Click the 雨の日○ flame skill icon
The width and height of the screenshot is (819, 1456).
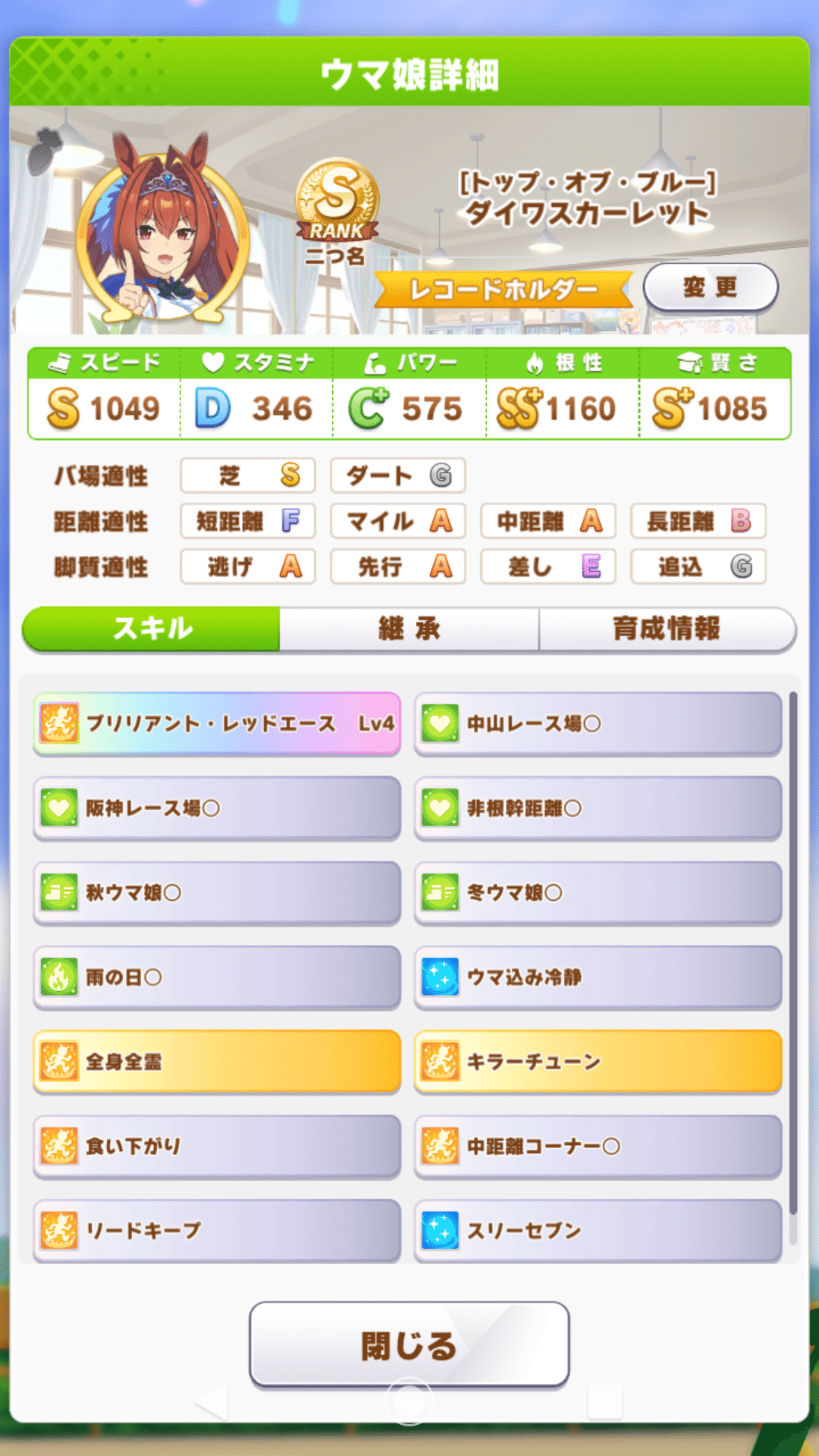[58, 978]
